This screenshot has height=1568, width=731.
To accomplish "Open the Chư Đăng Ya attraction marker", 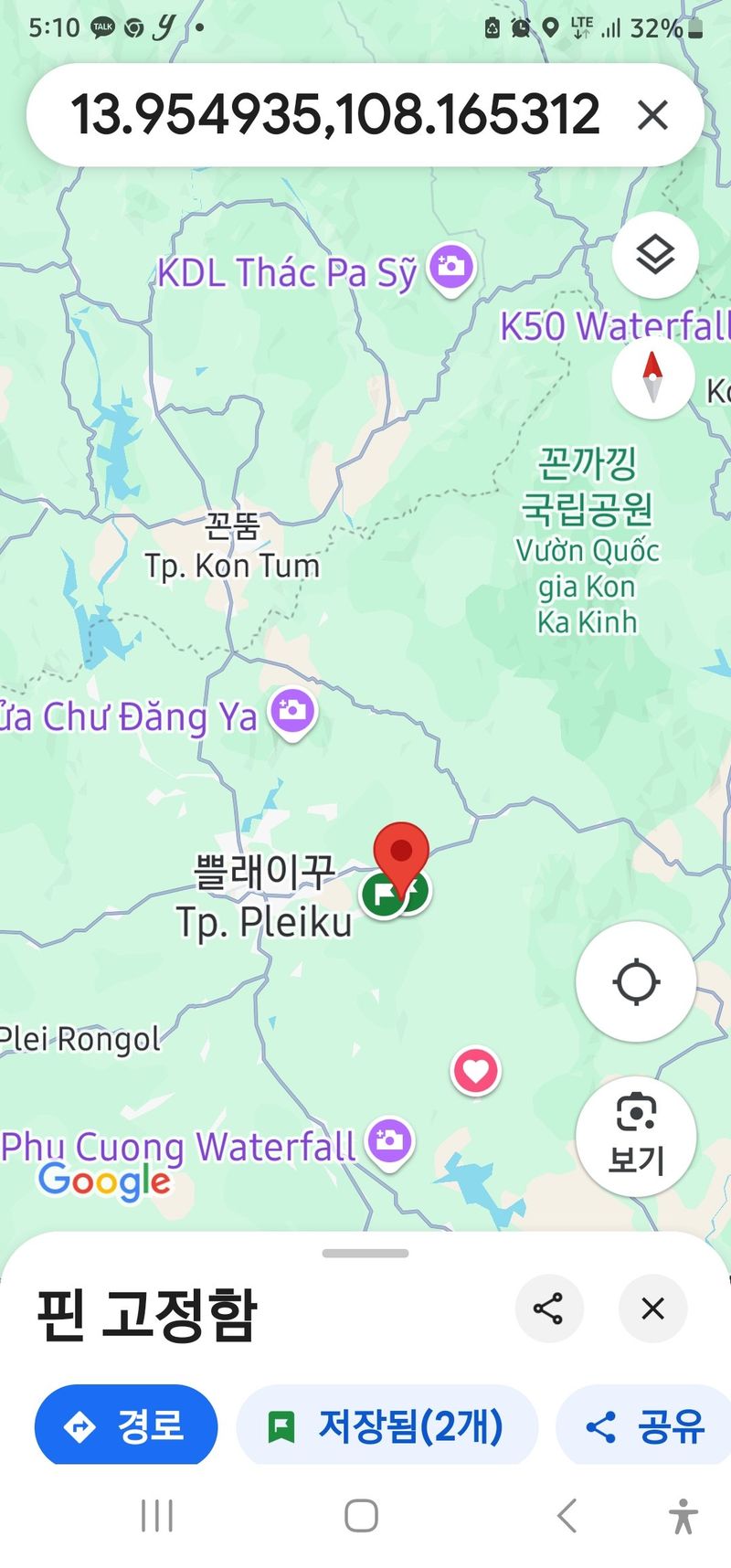I will tap(292, 712).
